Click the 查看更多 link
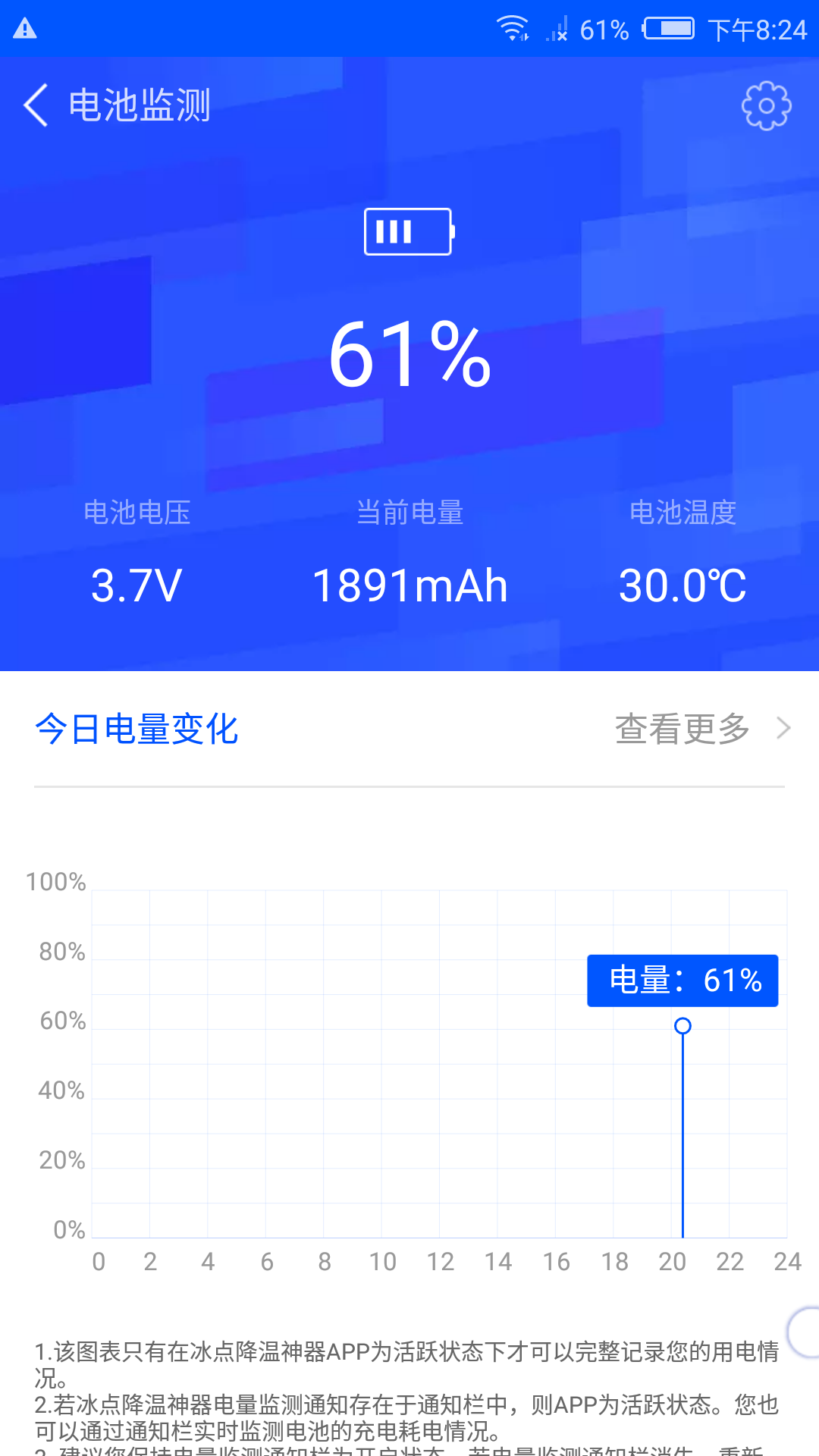This screenshot has height=1456, width=819. click(x=680, y=728)
